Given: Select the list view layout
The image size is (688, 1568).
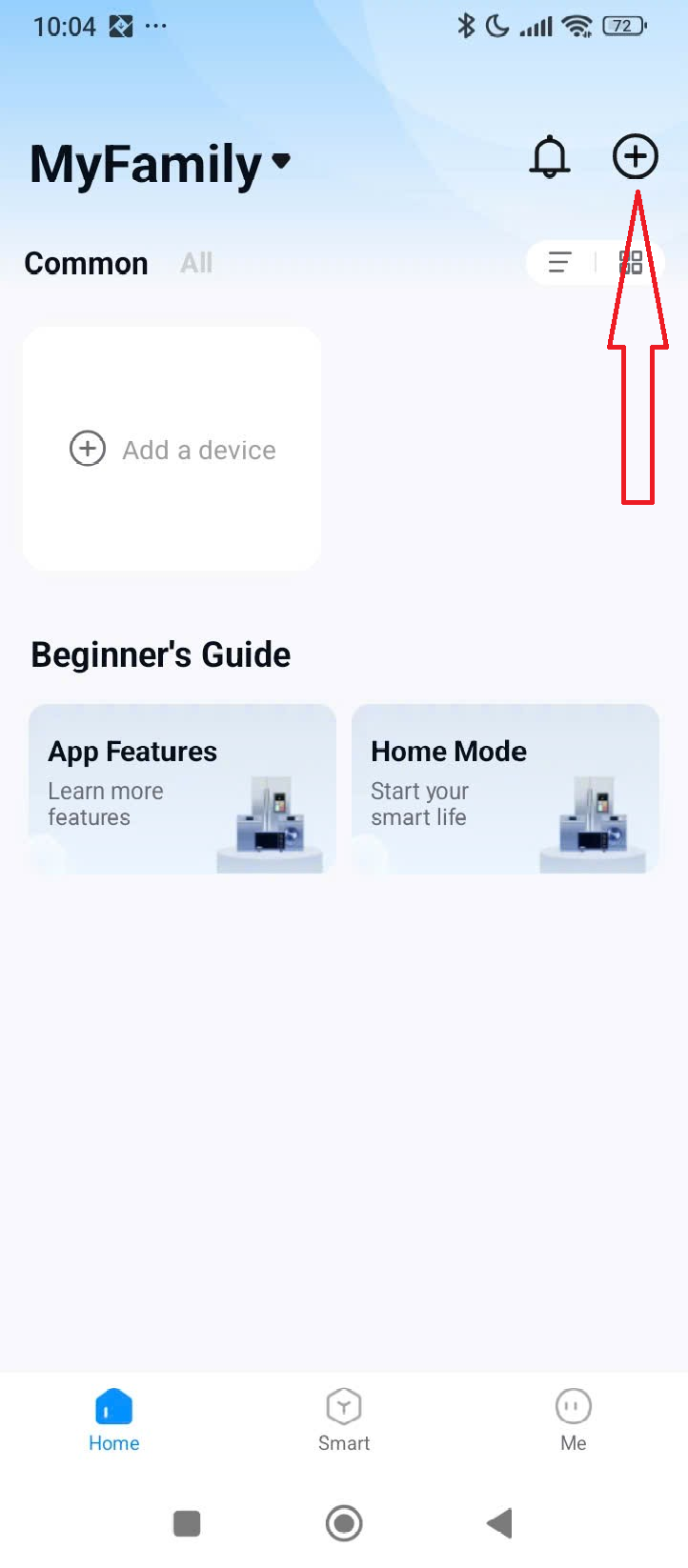Looking at the screenshot, I should point(560,262).
